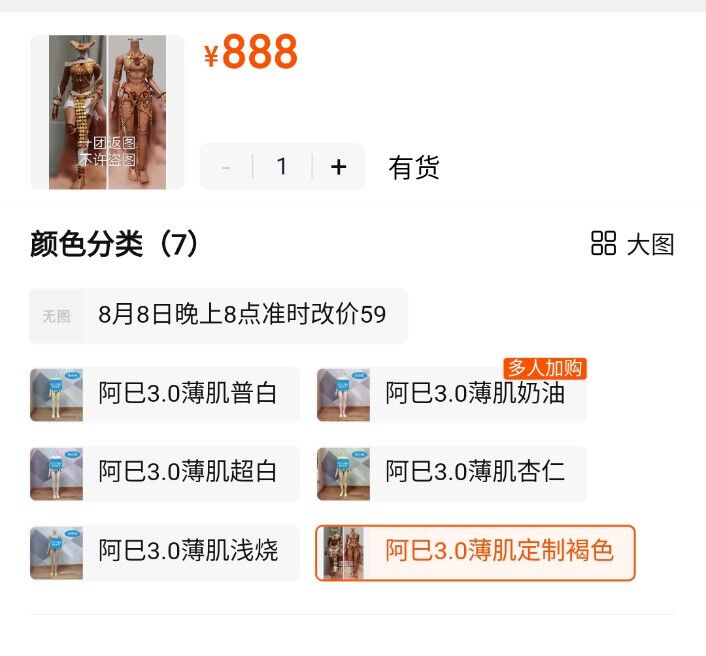Decrease quantity with the minus button
The image size is (706, 656).
(226, 167)
